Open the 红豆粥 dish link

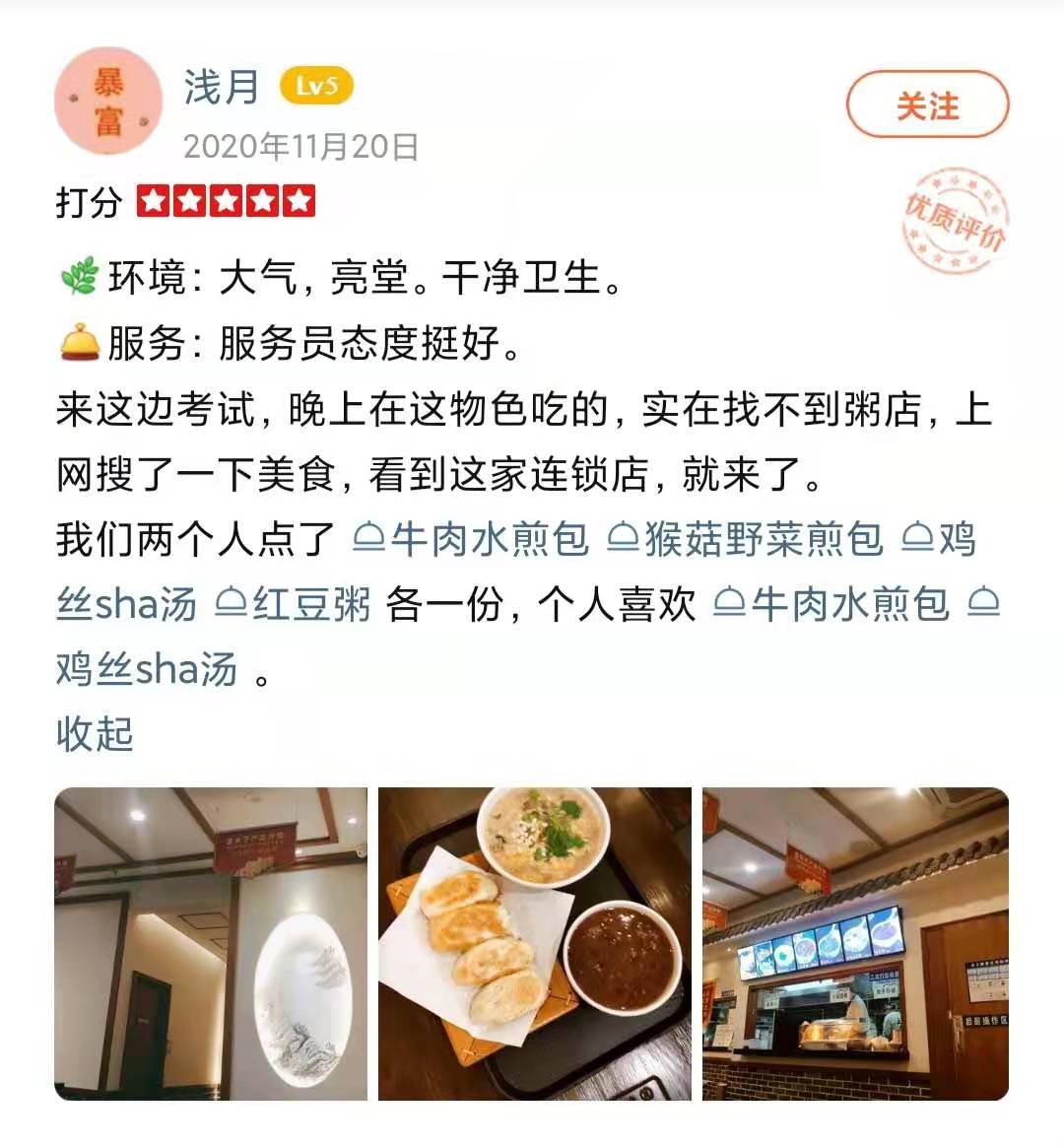(x=294, y=604)
